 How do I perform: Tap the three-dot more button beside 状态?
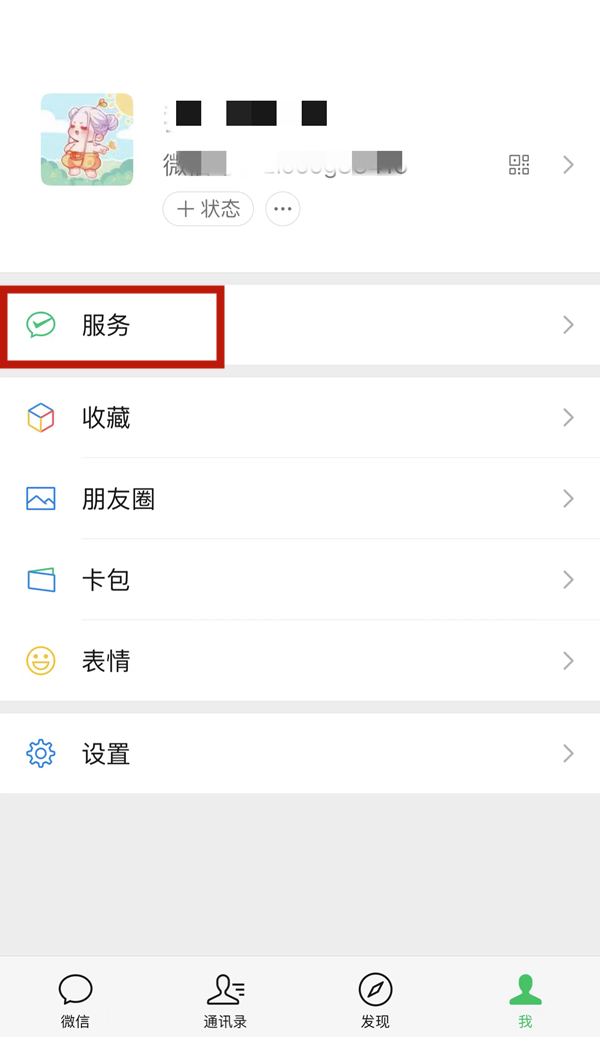pos(283,209)
